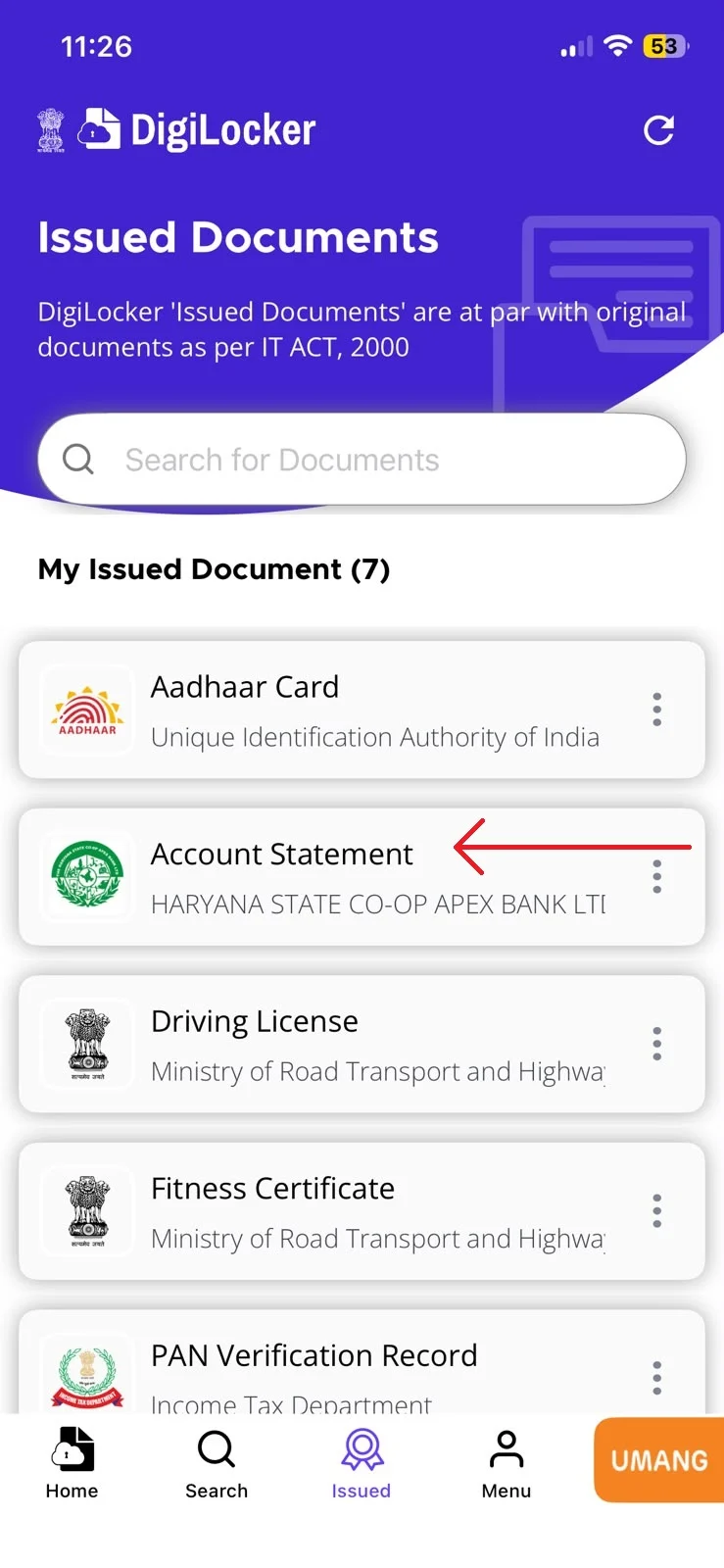
Task: Switch to the Search tab
Action: 217,1463
